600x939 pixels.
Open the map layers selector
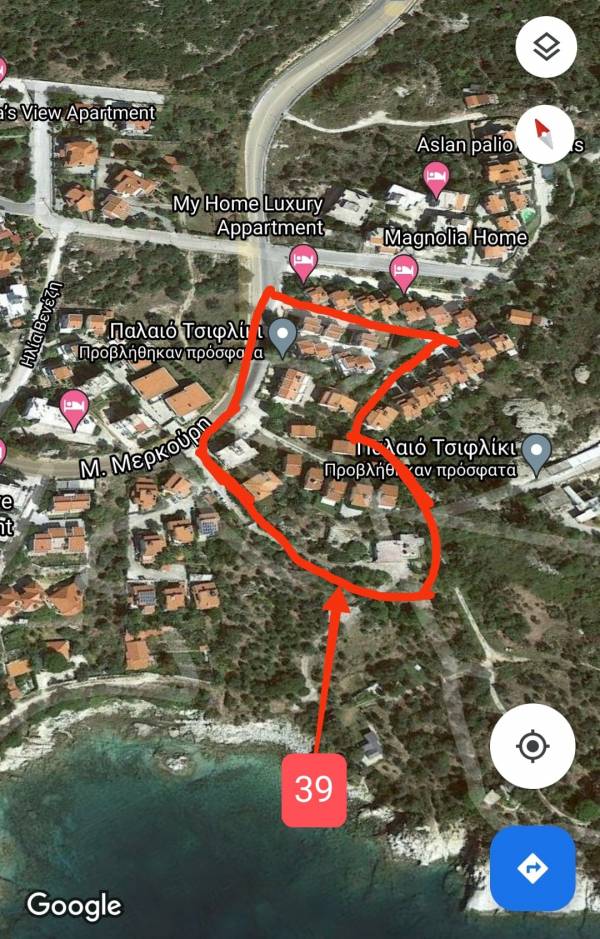[x=547, y=47]
